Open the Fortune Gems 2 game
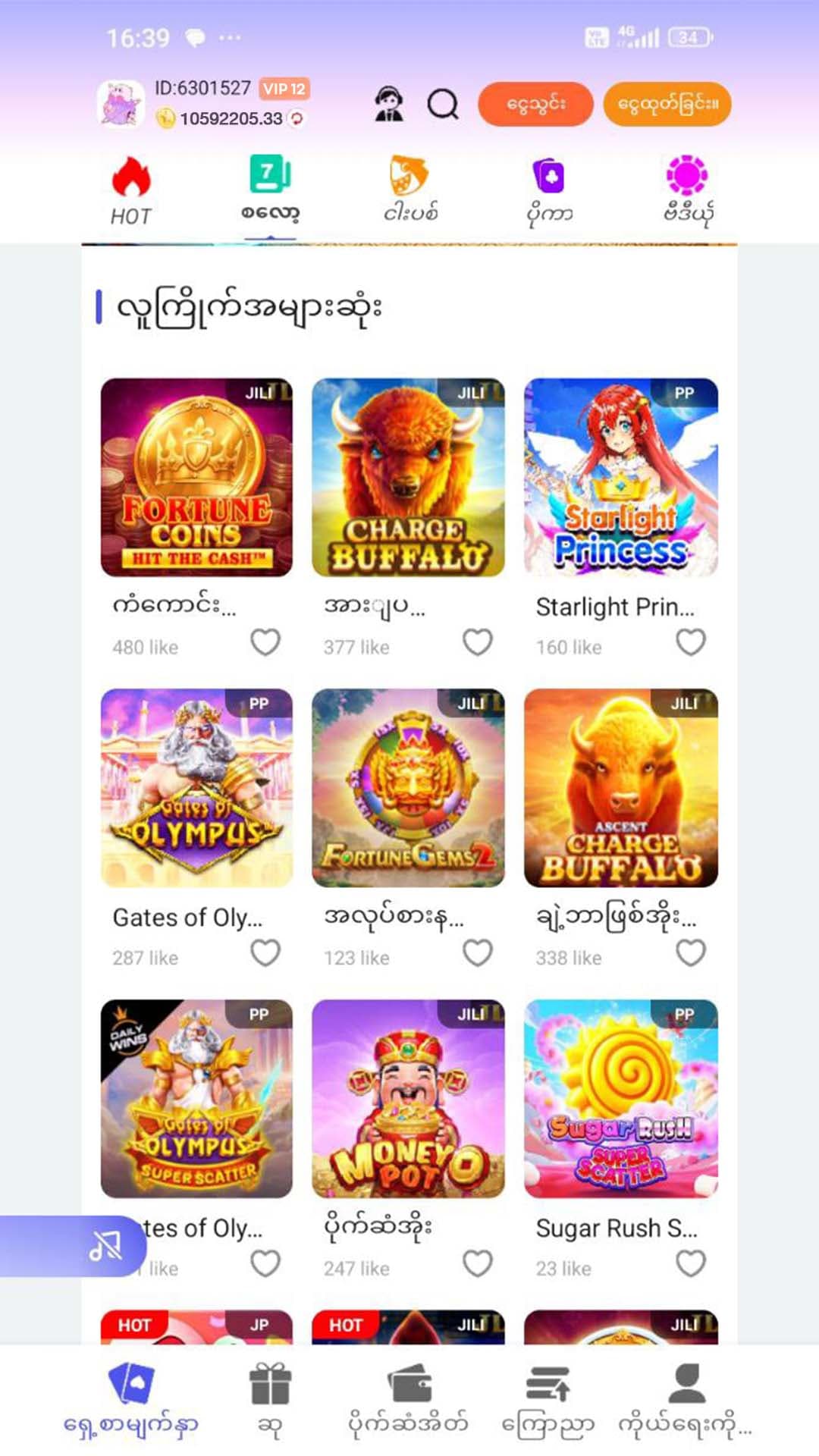The width and height of the screenshot is (819, 1456). 408,788
